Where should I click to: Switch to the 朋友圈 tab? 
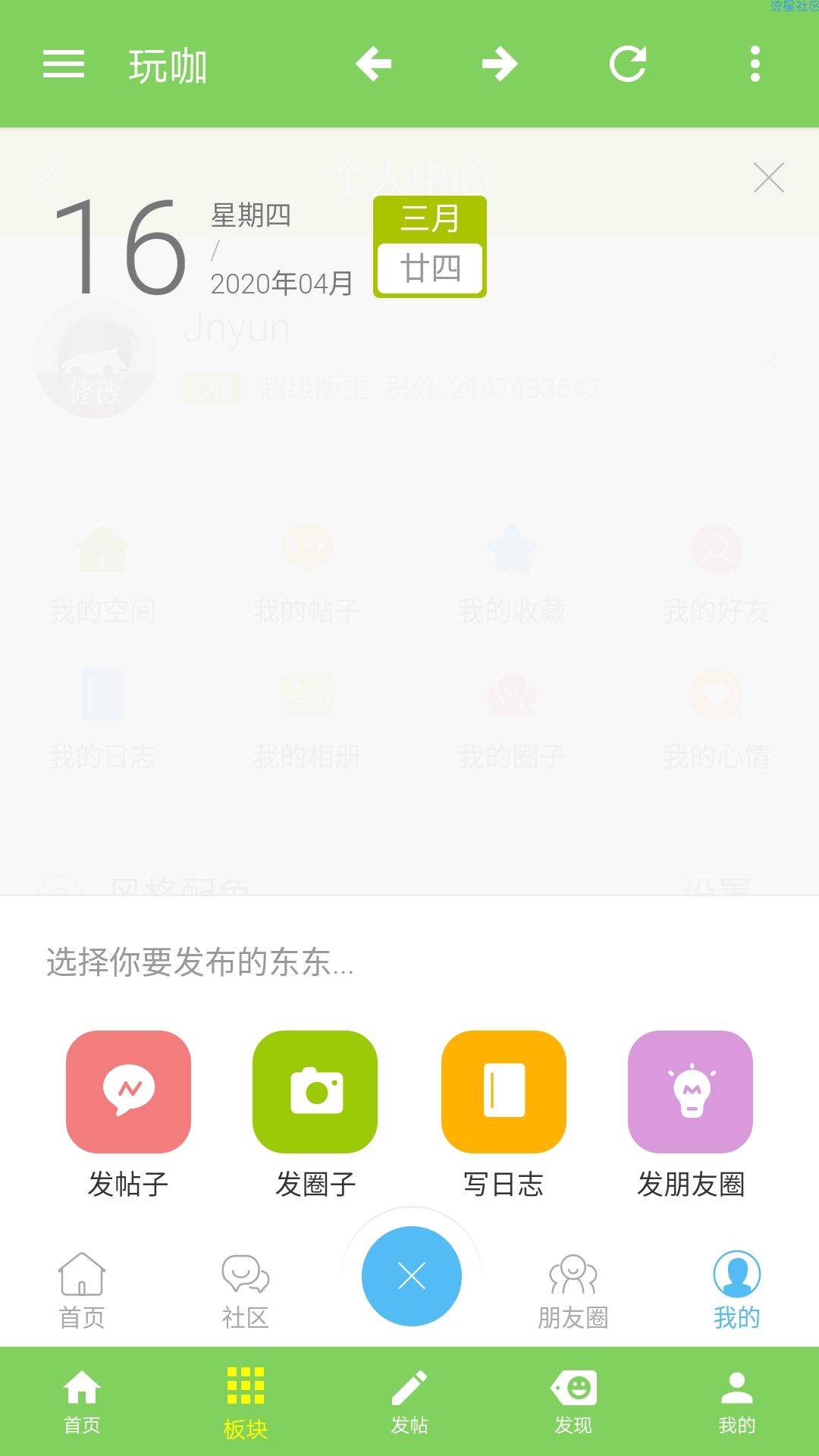(x=573, y=1291)
